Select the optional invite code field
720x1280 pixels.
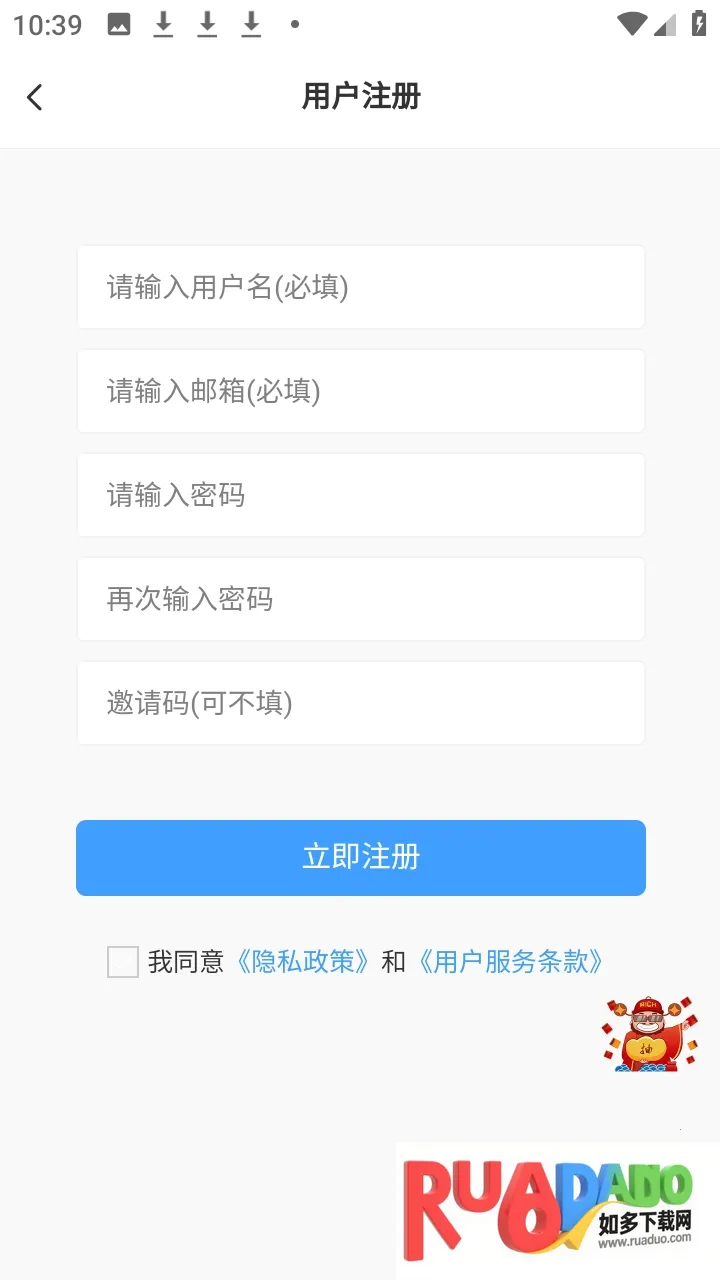(360, 703)
